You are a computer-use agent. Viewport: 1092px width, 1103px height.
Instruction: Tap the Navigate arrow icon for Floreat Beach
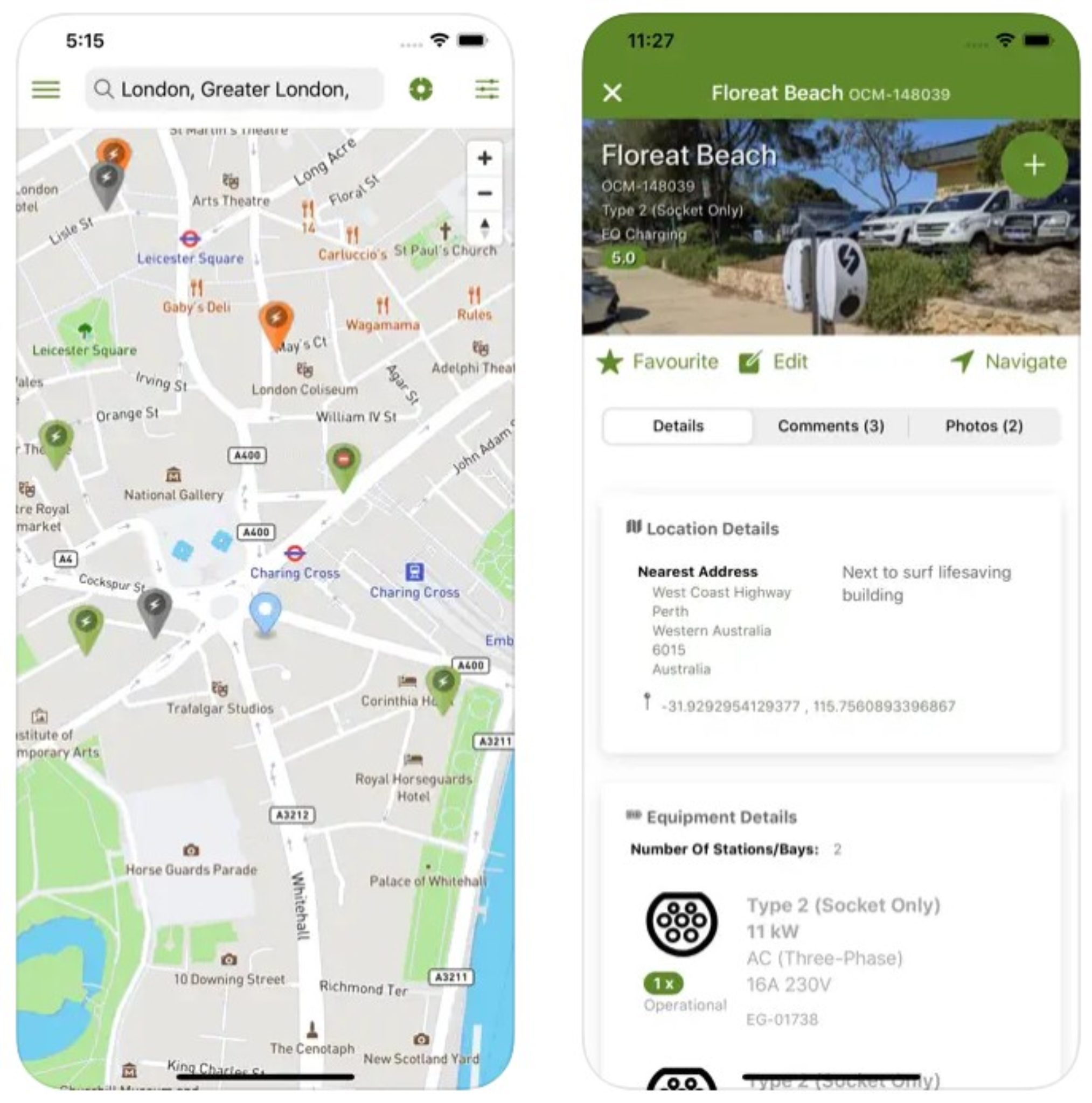point(962,362)
